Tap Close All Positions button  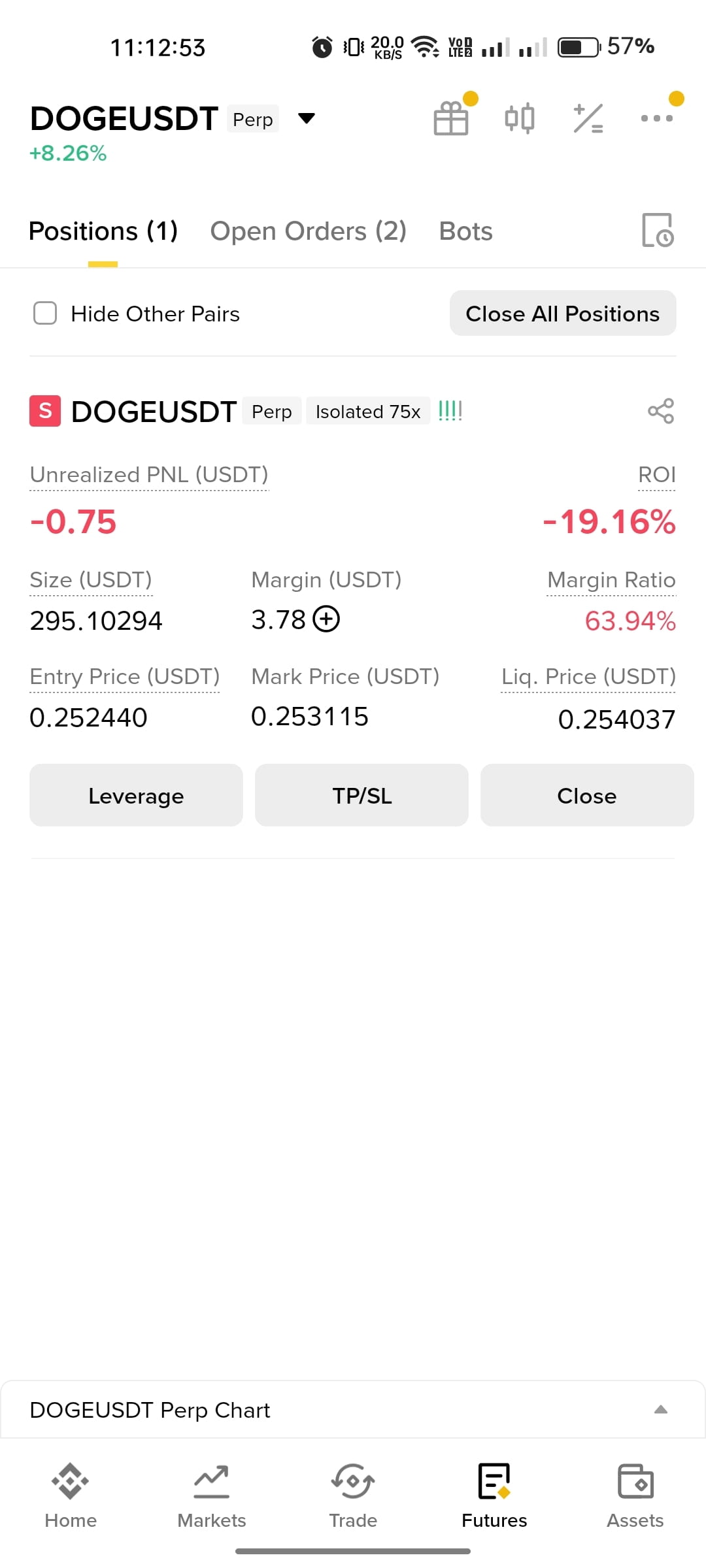pyautogui.click(x=563, y=313)
